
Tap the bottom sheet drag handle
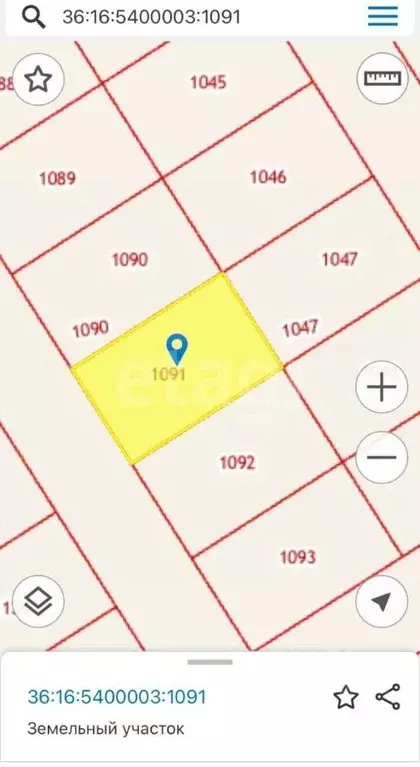click(x=210, y=662)
